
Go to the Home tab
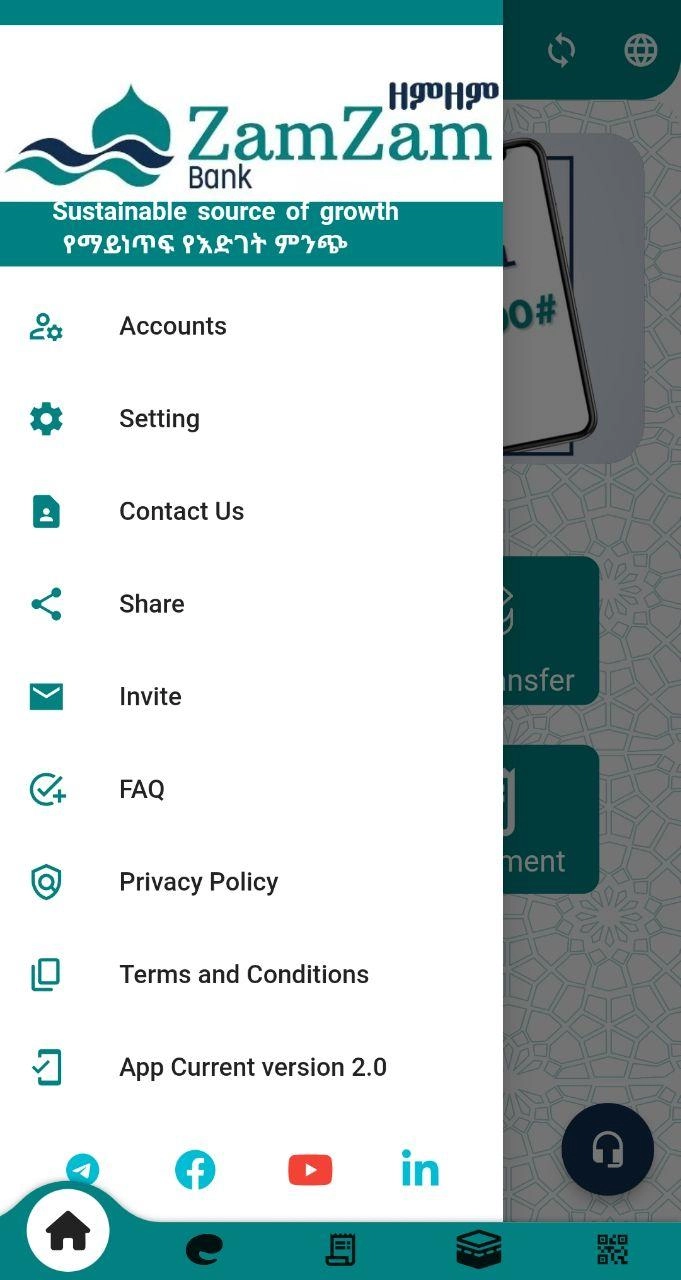pyautogui.click(x=68, y=1231)
